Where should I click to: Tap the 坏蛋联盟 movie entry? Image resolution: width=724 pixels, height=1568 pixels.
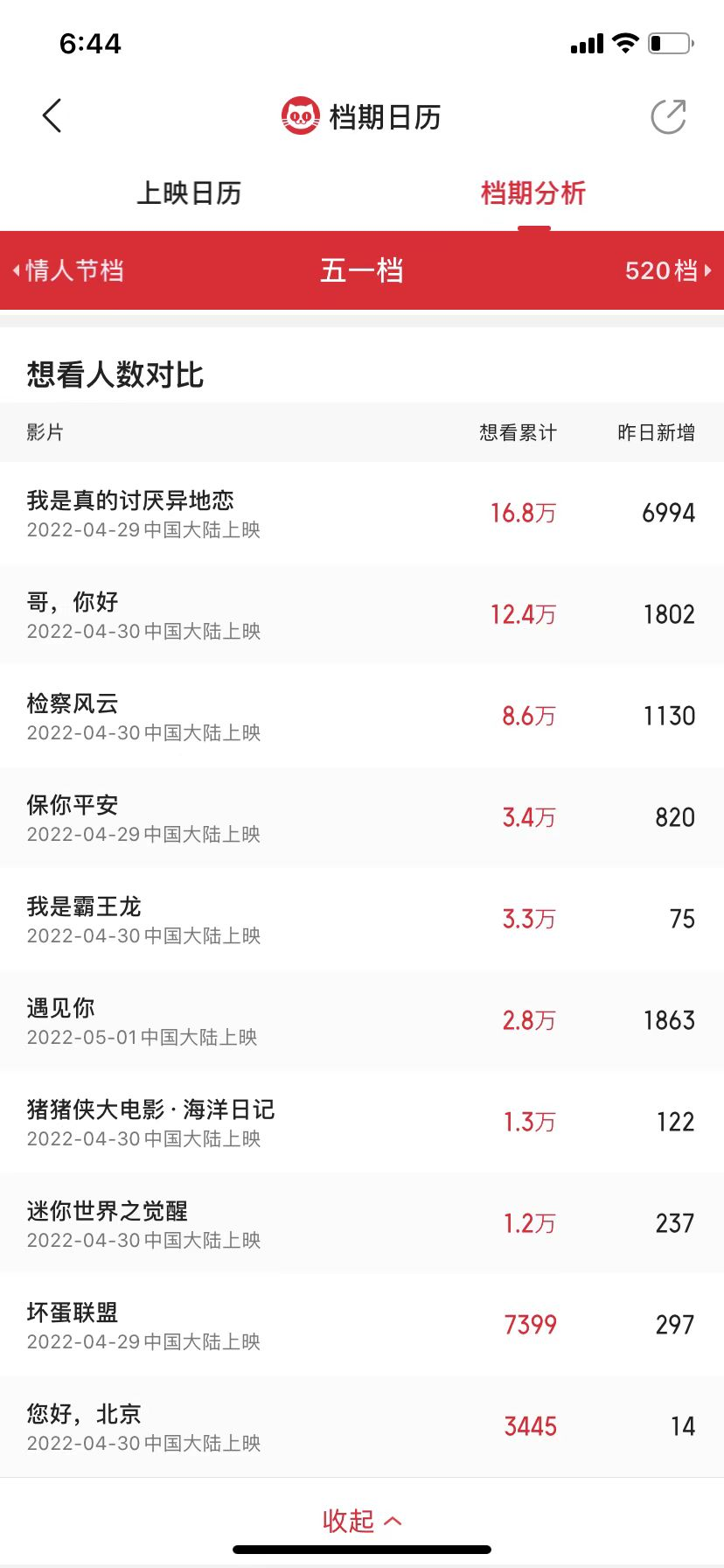click(x=362, y=1326)
